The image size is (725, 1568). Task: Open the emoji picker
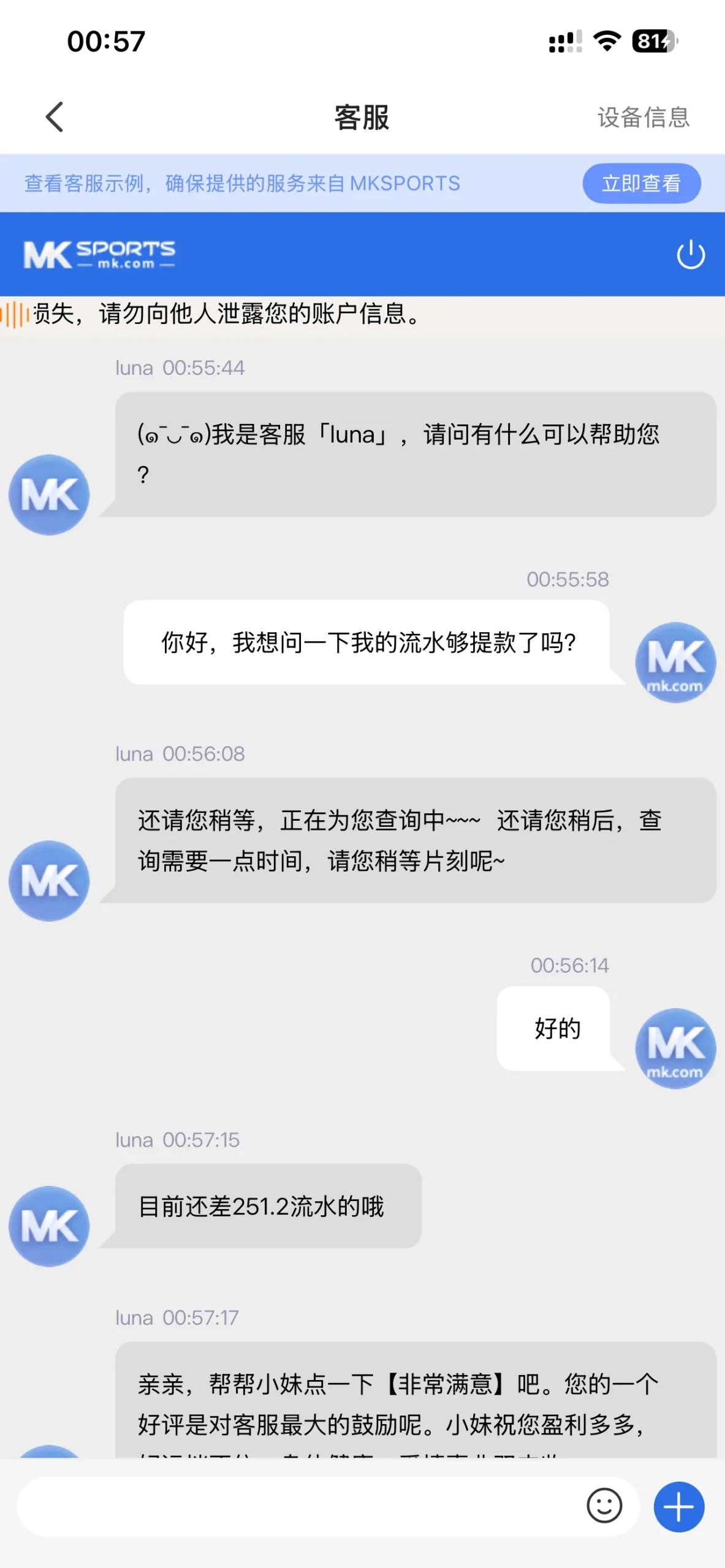tap(604, 1506)
